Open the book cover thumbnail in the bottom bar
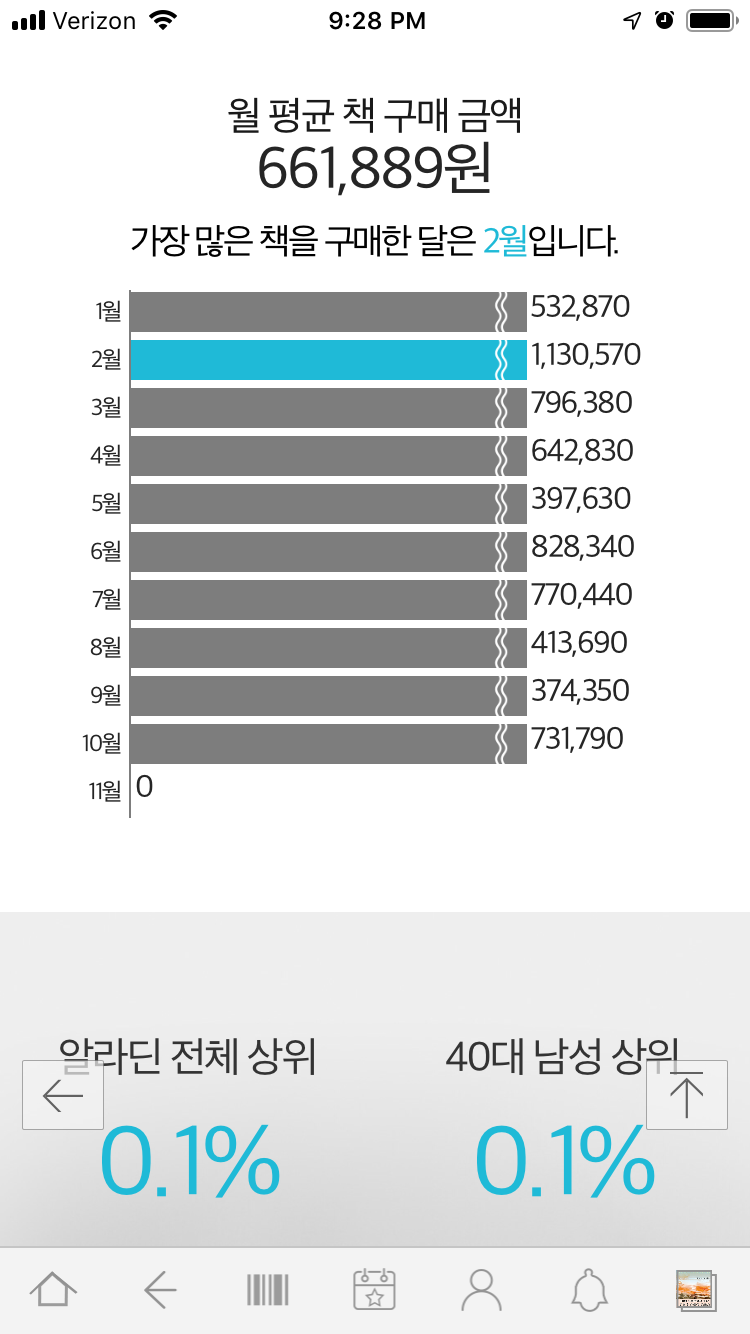The image size is (750, 1334). point(696,1290)
